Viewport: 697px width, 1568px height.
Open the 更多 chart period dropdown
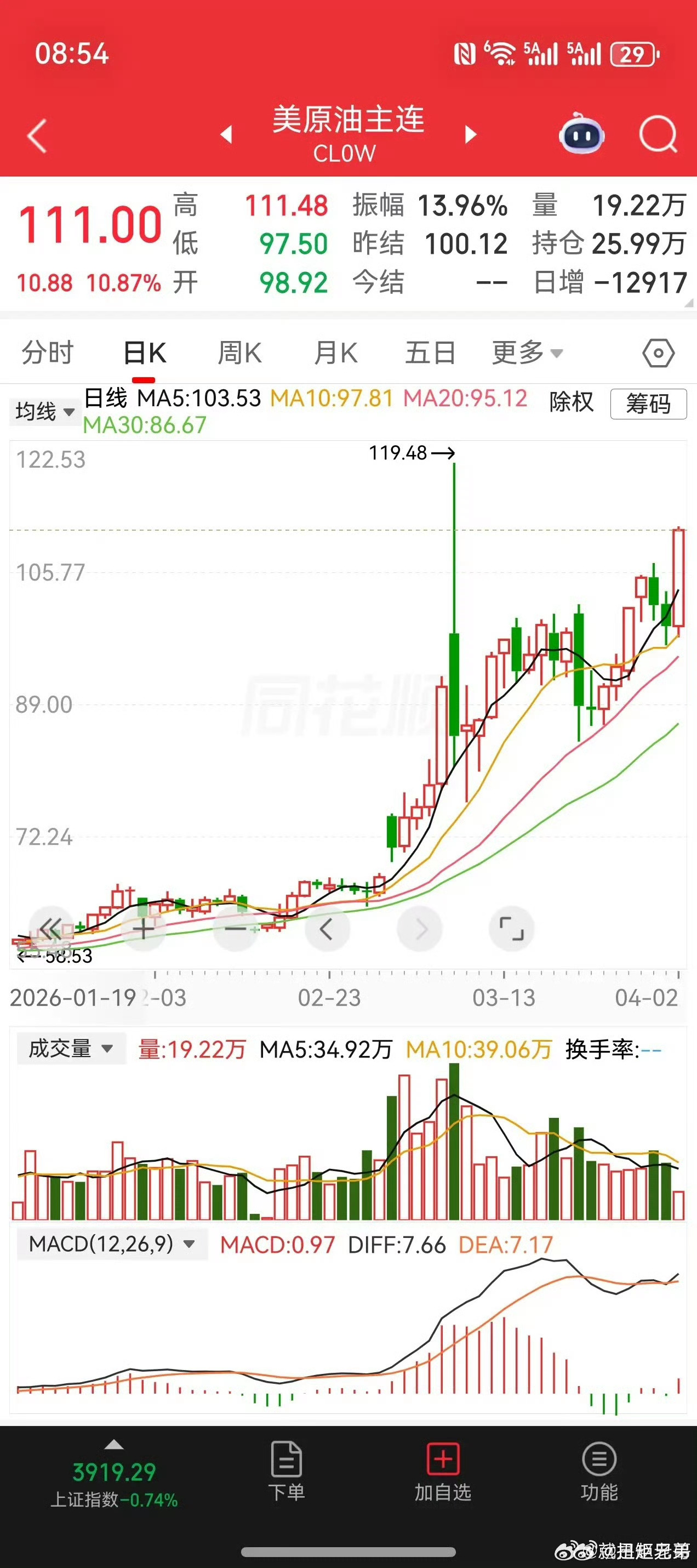click(x=526, y=352)
